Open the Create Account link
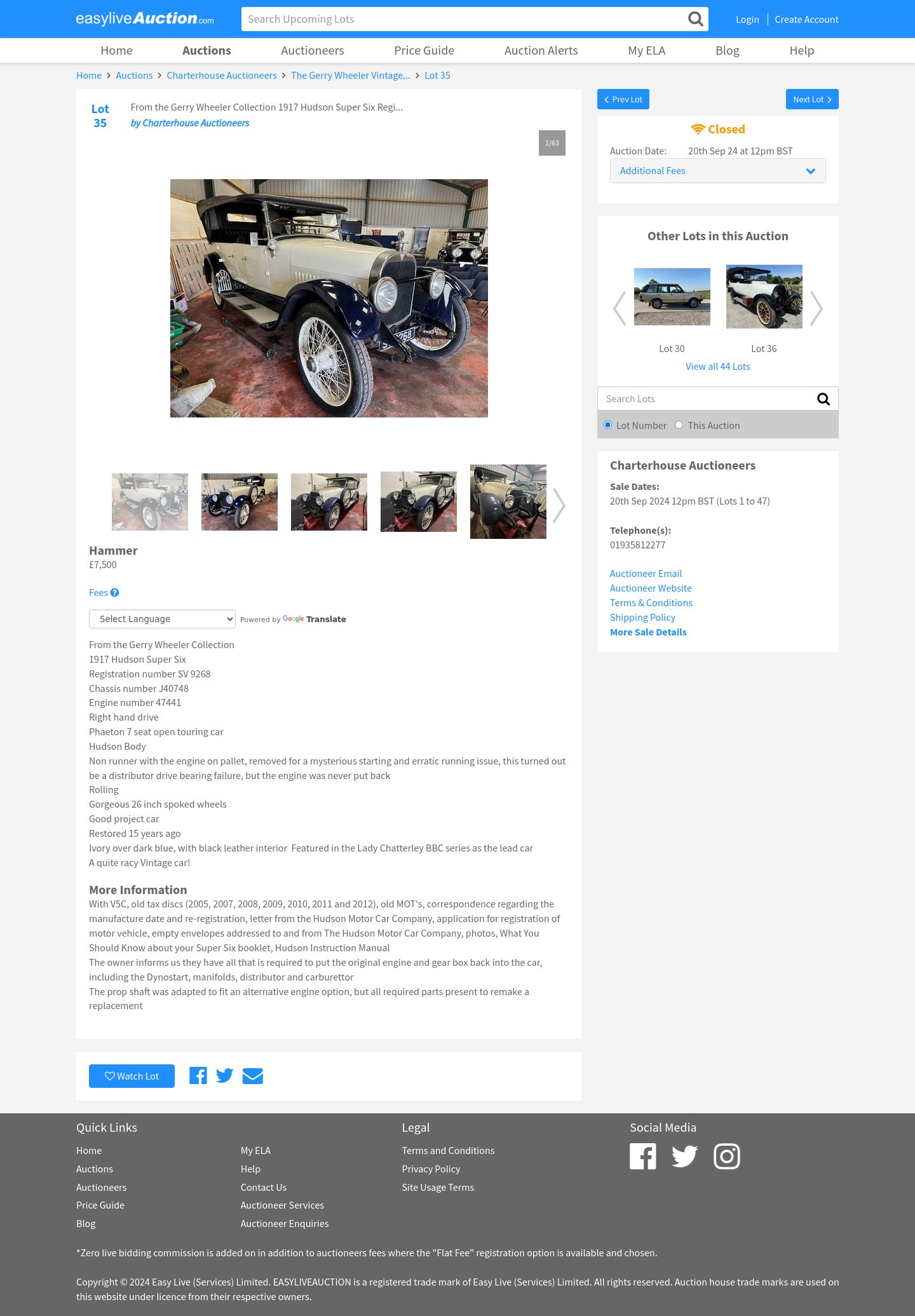 [x=806, y=20]
